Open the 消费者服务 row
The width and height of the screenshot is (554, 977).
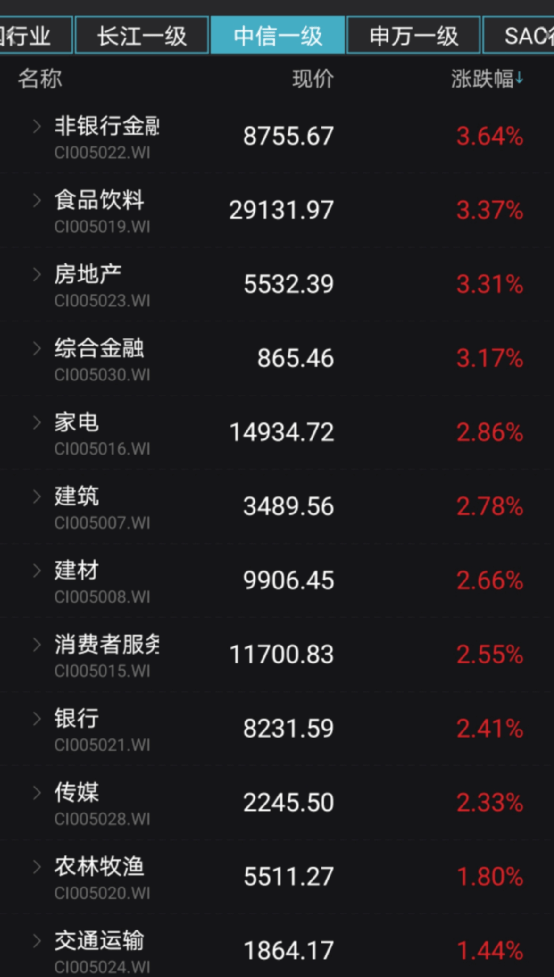[277, 655]
